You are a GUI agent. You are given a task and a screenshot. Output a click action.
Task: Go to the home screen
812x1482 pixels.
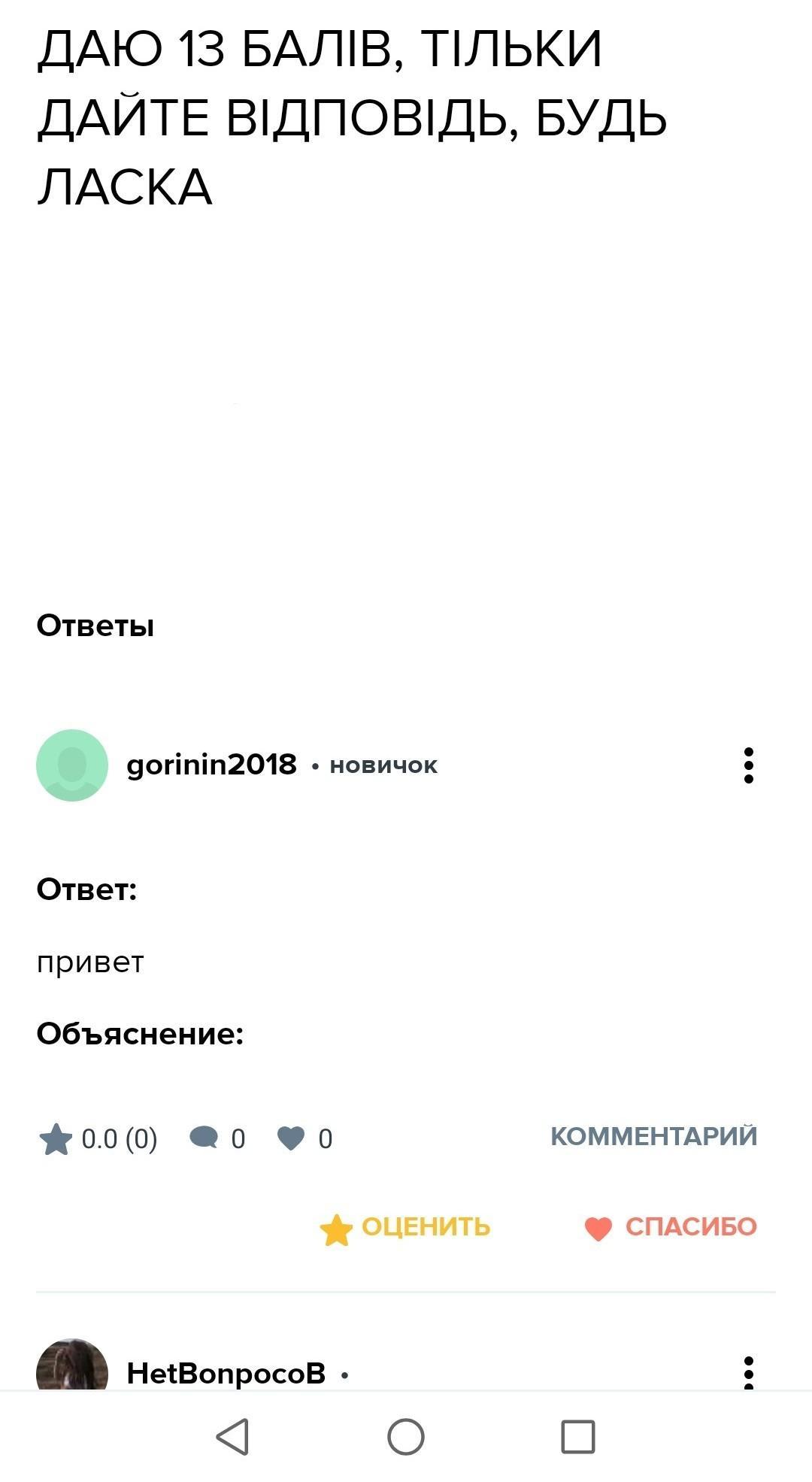point(406,1437)
